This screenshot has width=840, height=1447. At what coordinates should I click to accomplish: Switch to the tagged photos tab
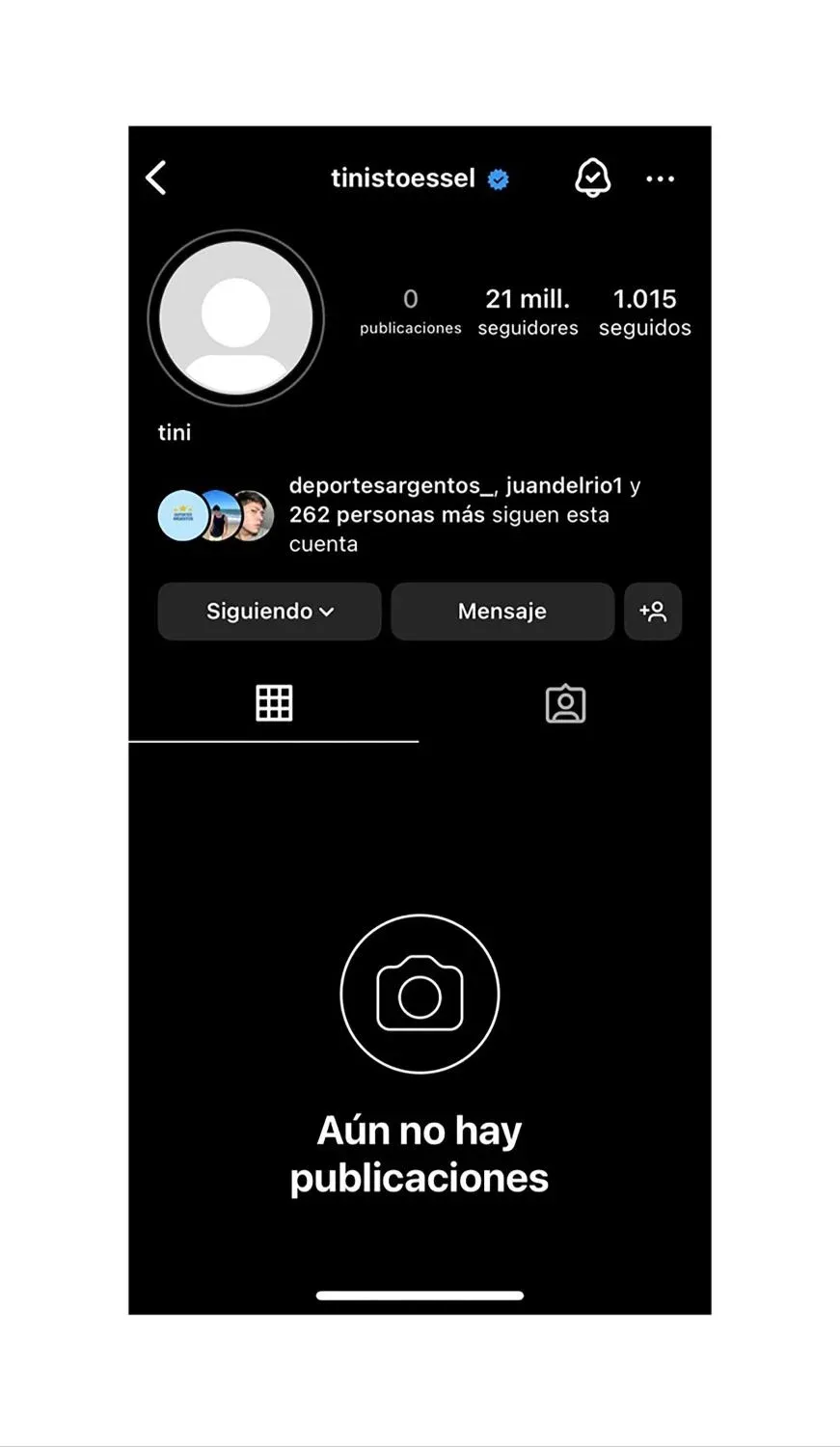click(565, 704)
